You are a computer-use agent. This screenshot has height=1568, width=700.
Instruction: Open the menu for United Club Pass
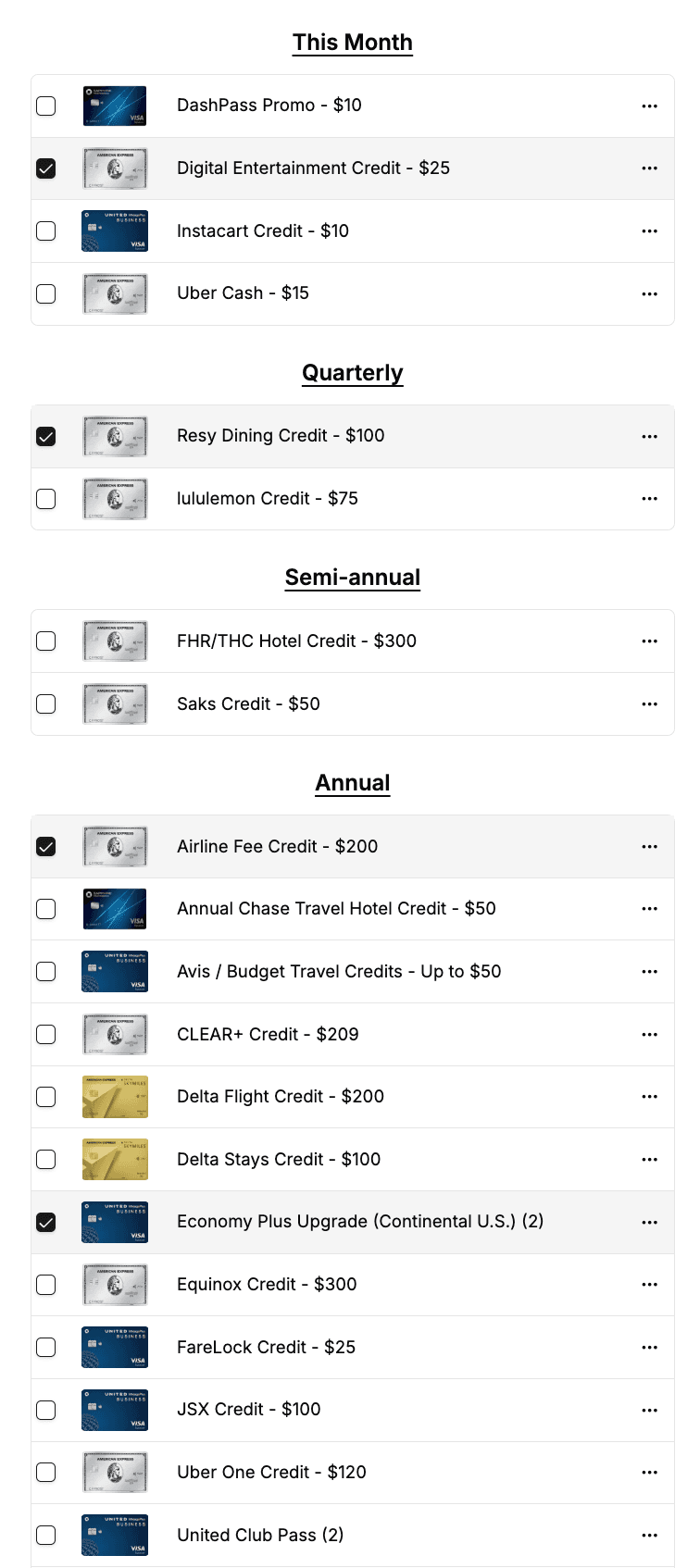point(650,1535)
